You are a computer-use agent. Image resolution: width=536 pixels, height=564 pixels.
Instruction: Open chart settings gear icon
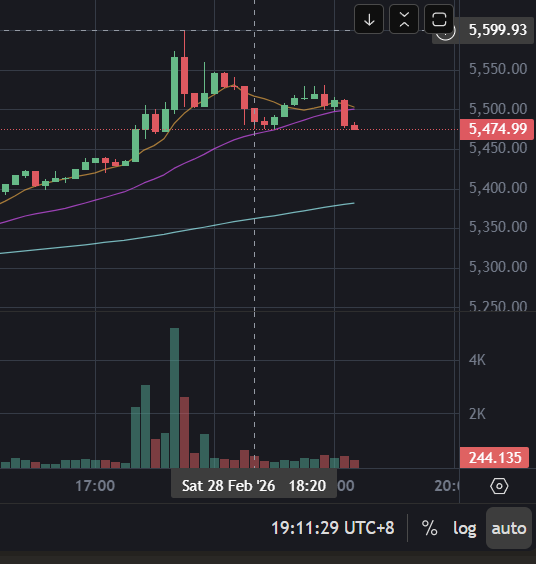(x=499, y=486)
